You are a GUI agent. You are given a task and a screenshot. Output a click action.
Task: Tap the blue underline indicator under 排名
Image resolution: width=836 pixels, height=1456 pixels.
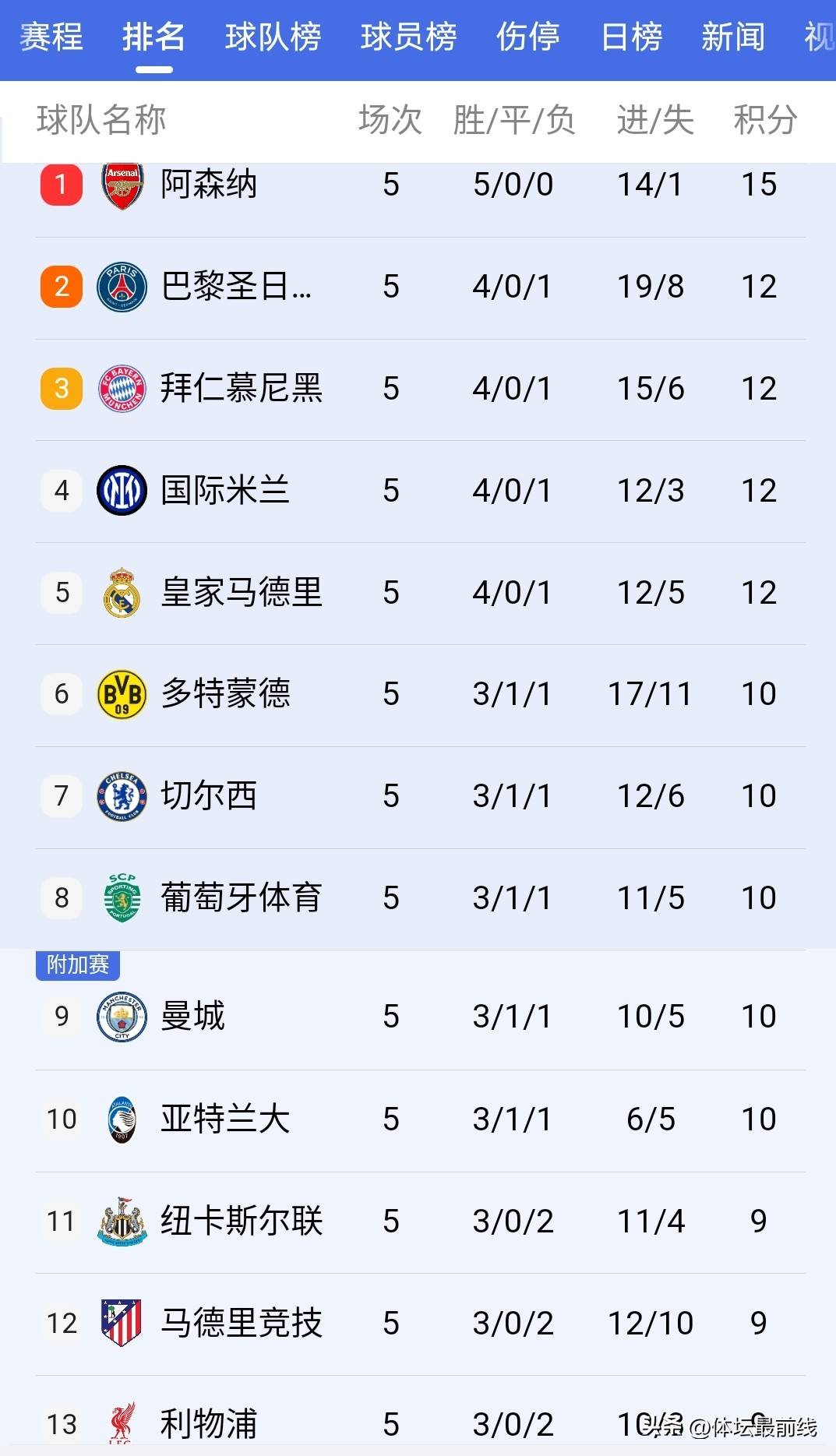click(153, 70)
